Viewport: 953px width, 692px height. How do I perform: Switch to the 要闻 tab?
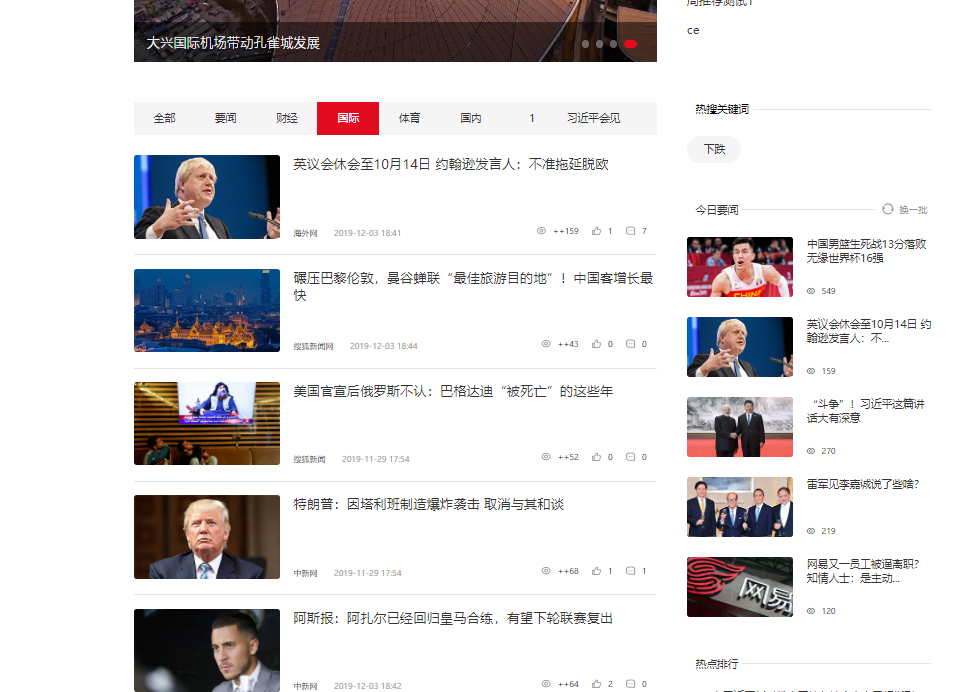tap(225, 118)
